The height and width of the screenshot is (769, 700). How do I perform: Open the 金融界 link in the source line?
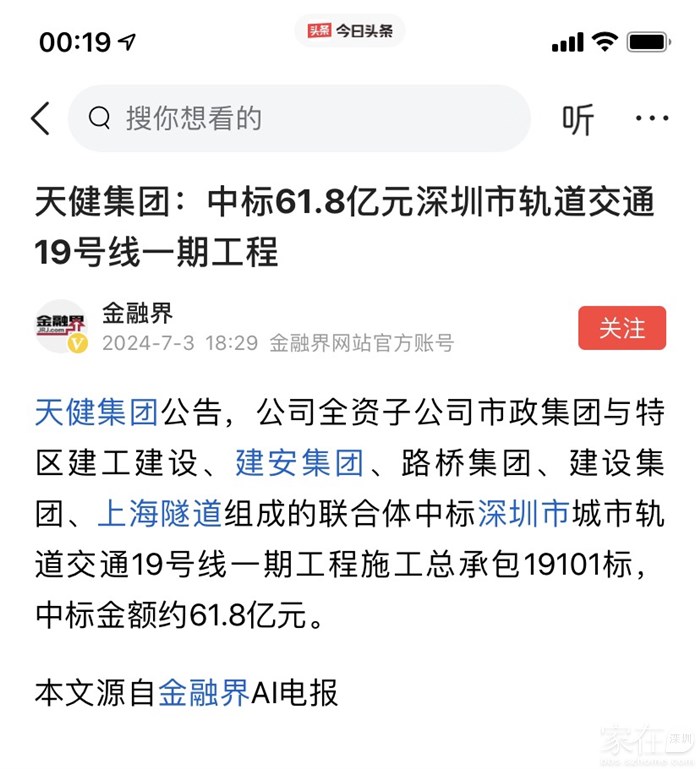(x=204, y=692)
